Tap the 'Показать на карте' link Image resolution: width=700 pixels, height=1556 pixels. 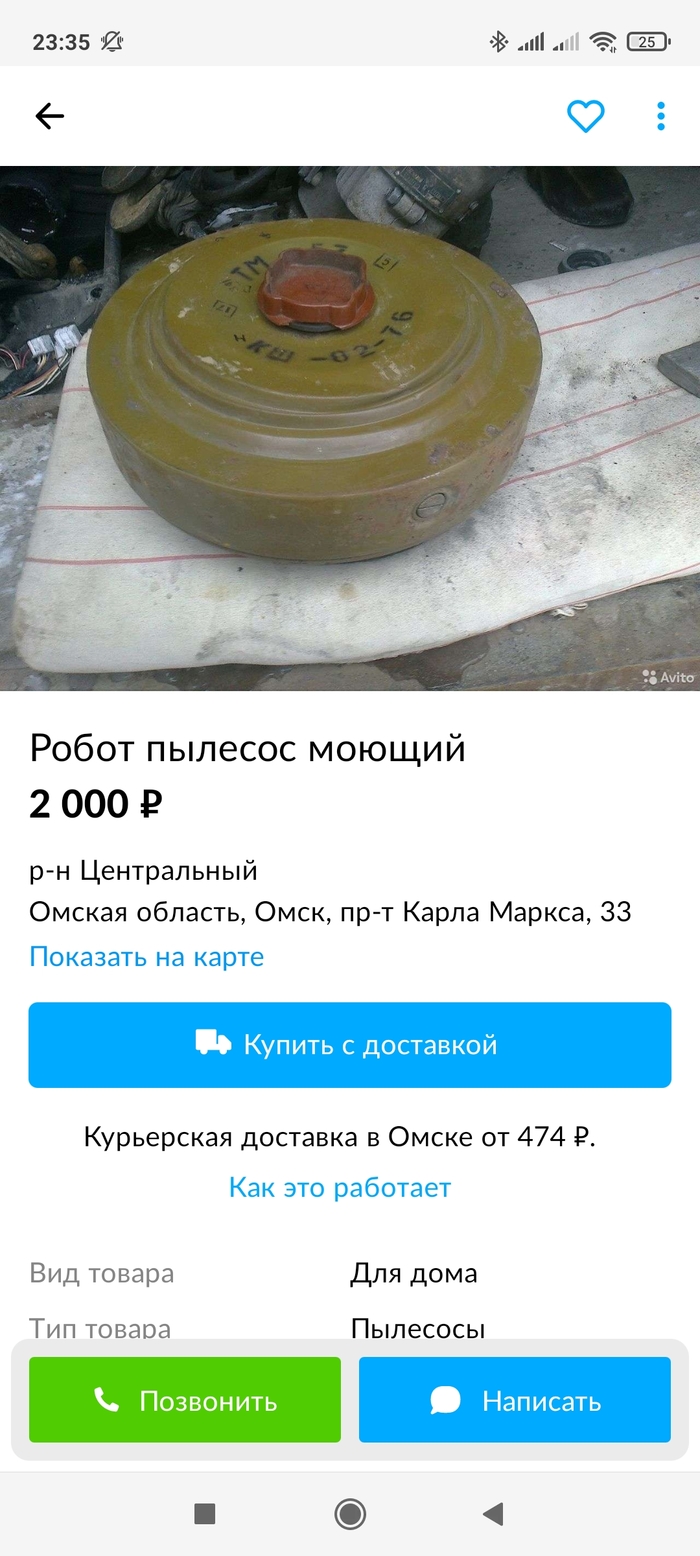(x=146, y=957)
